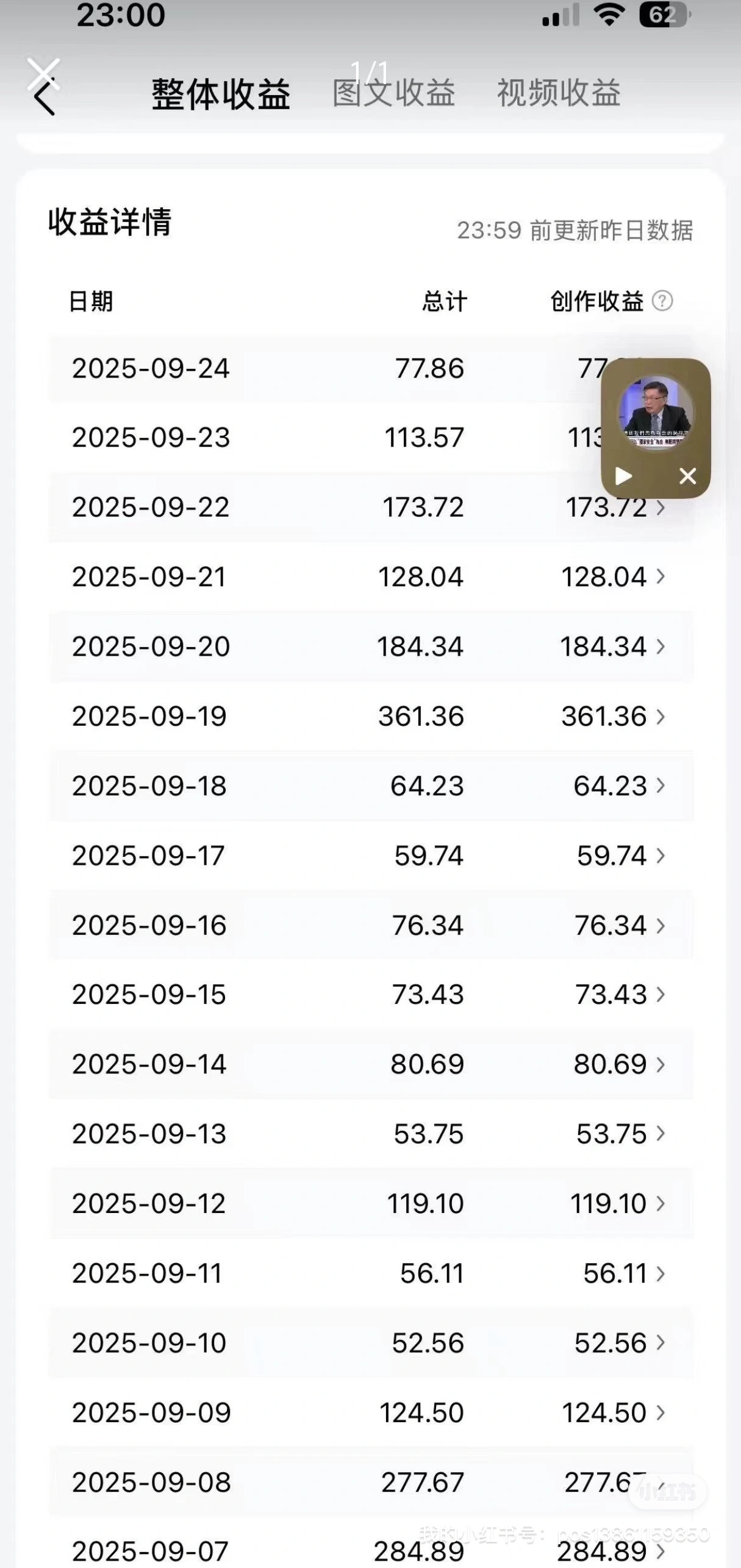The image size is (741, 1568).
Task: Open earnings details for 2025-09-22
Action: [660, 507]
